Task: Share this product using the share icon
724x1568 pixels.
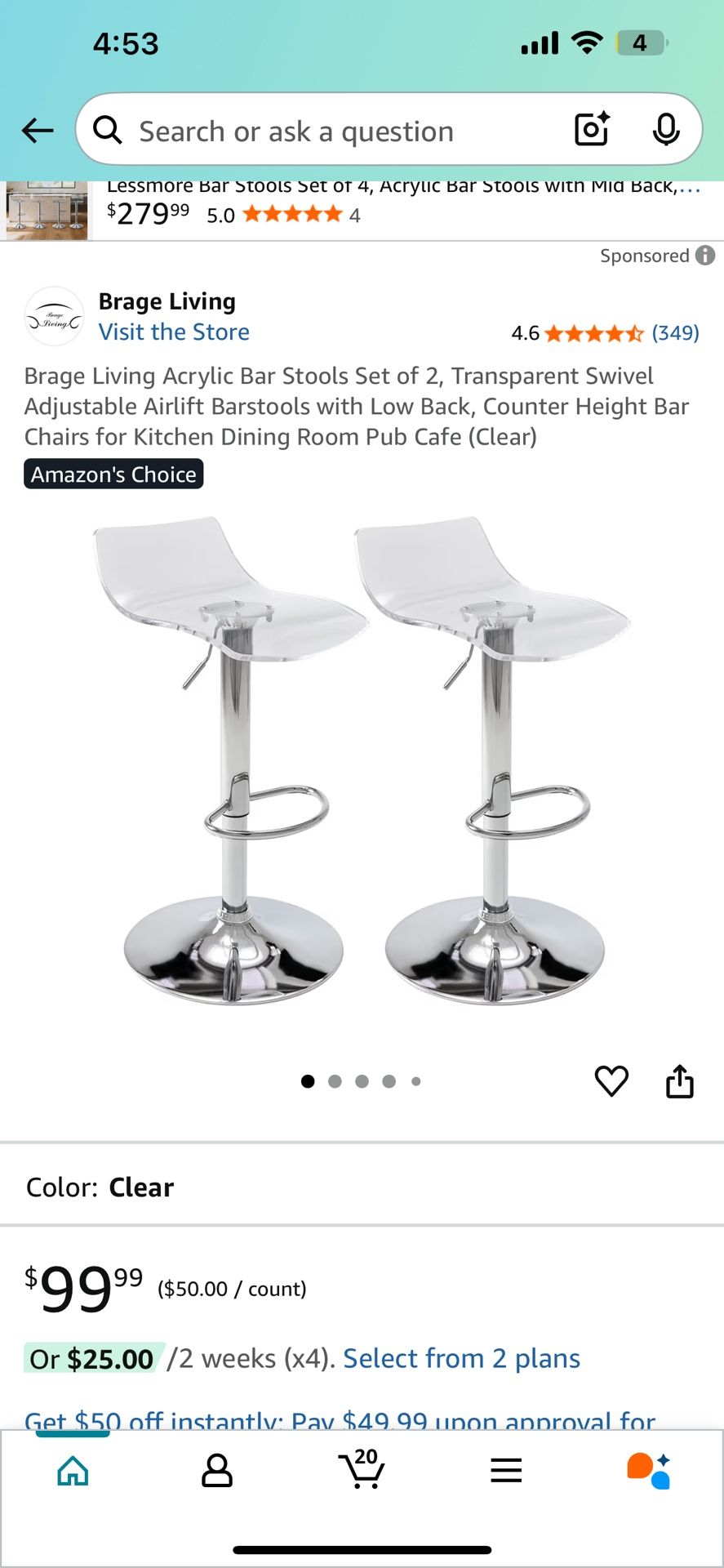Action: pyautogui.click(x=679, y=1080)
